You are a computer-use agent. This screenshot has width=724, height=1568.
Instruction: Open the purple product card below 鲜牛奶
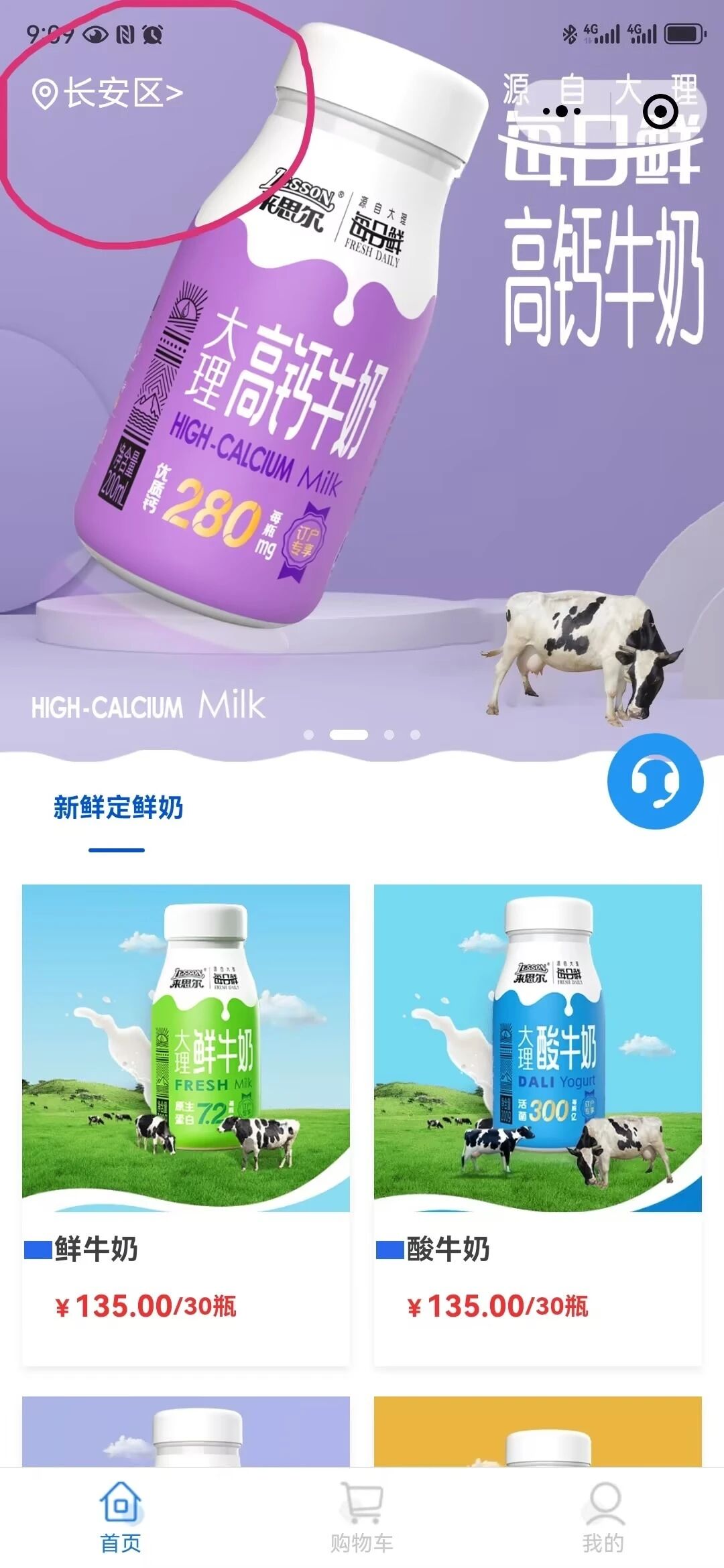pos(186,1431)
